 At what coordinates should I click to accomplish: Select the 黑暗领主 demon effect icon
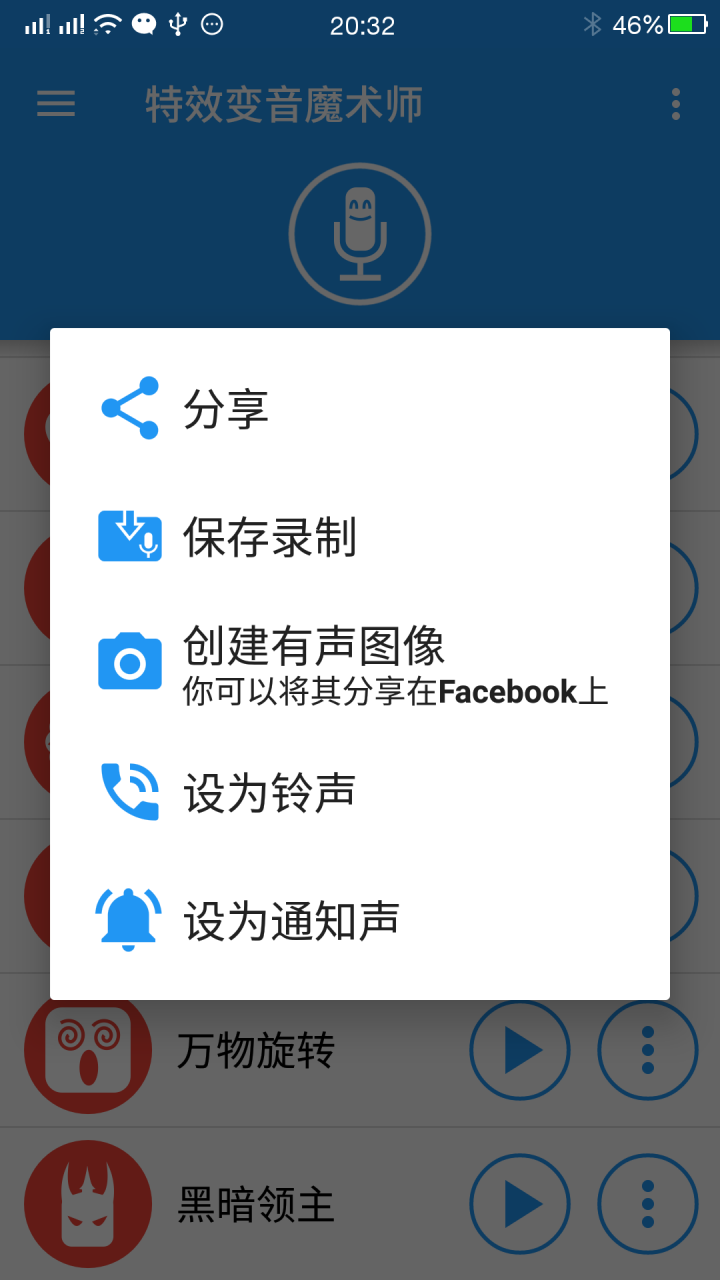click(x=88, y=1204)
